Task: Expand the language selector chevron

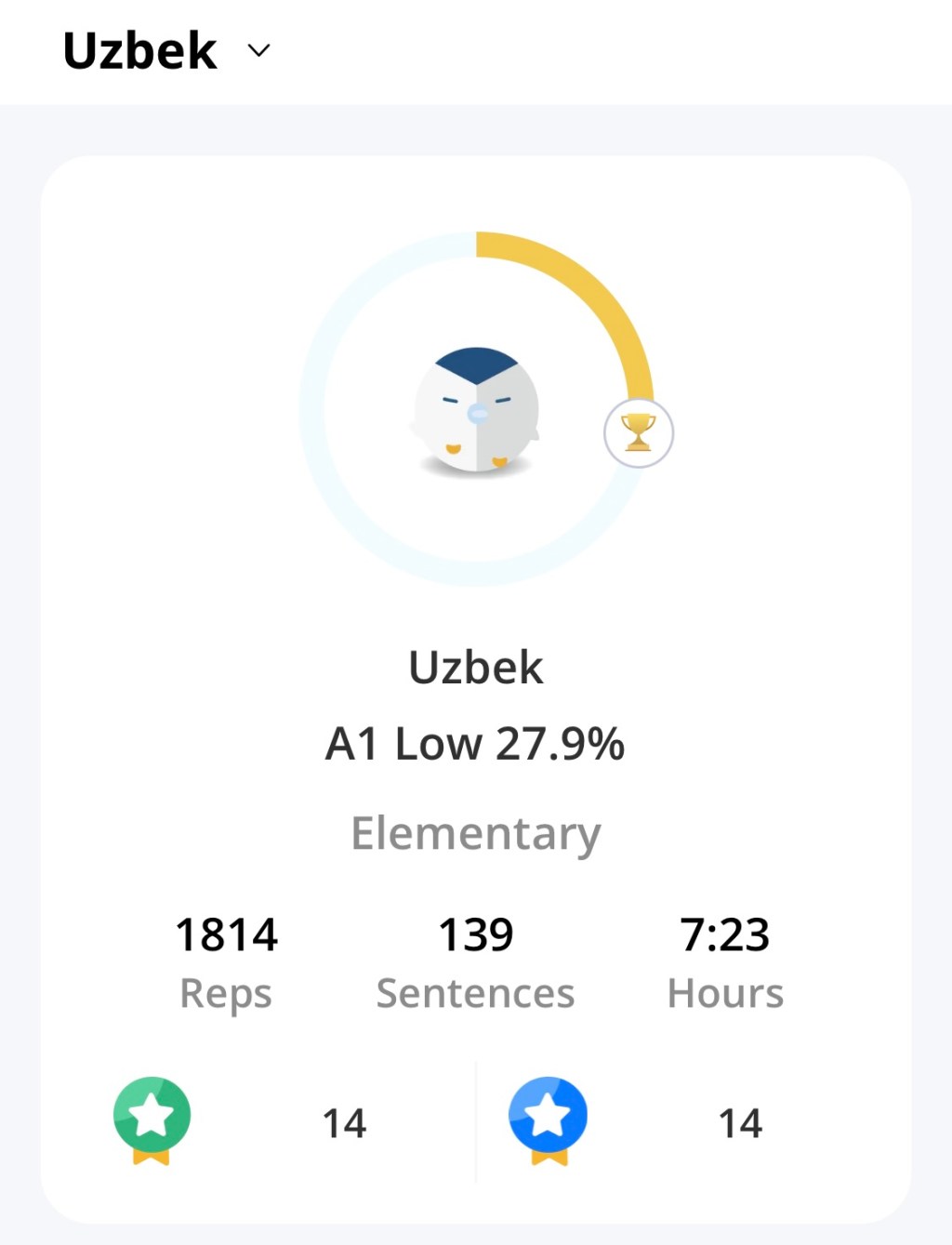Action: click(x=258, y=51)
